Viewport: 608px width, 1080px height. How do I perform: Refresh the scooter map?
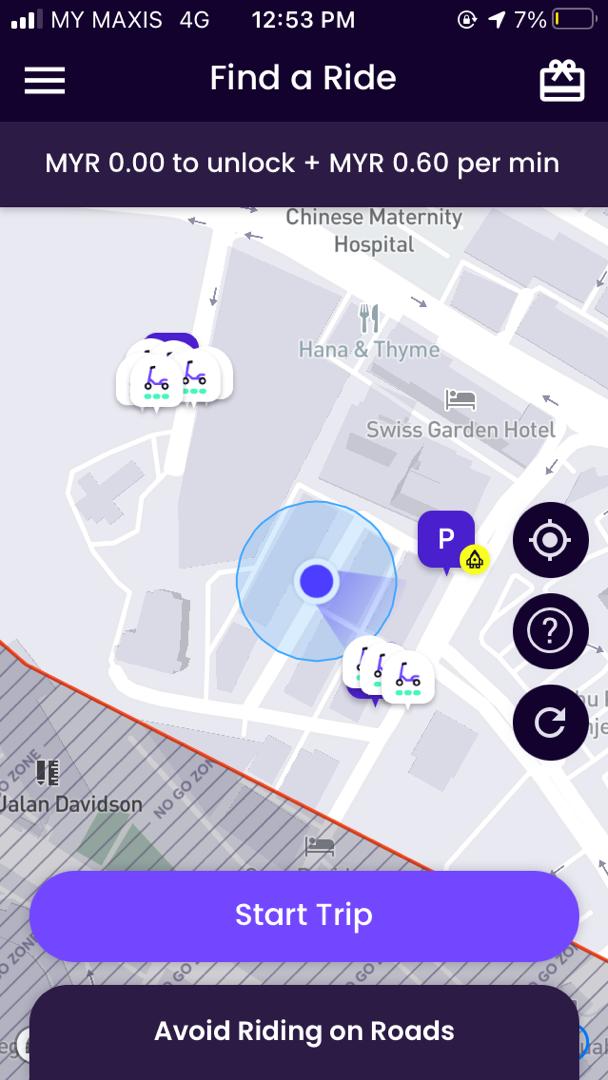click(x=550, y=722)
